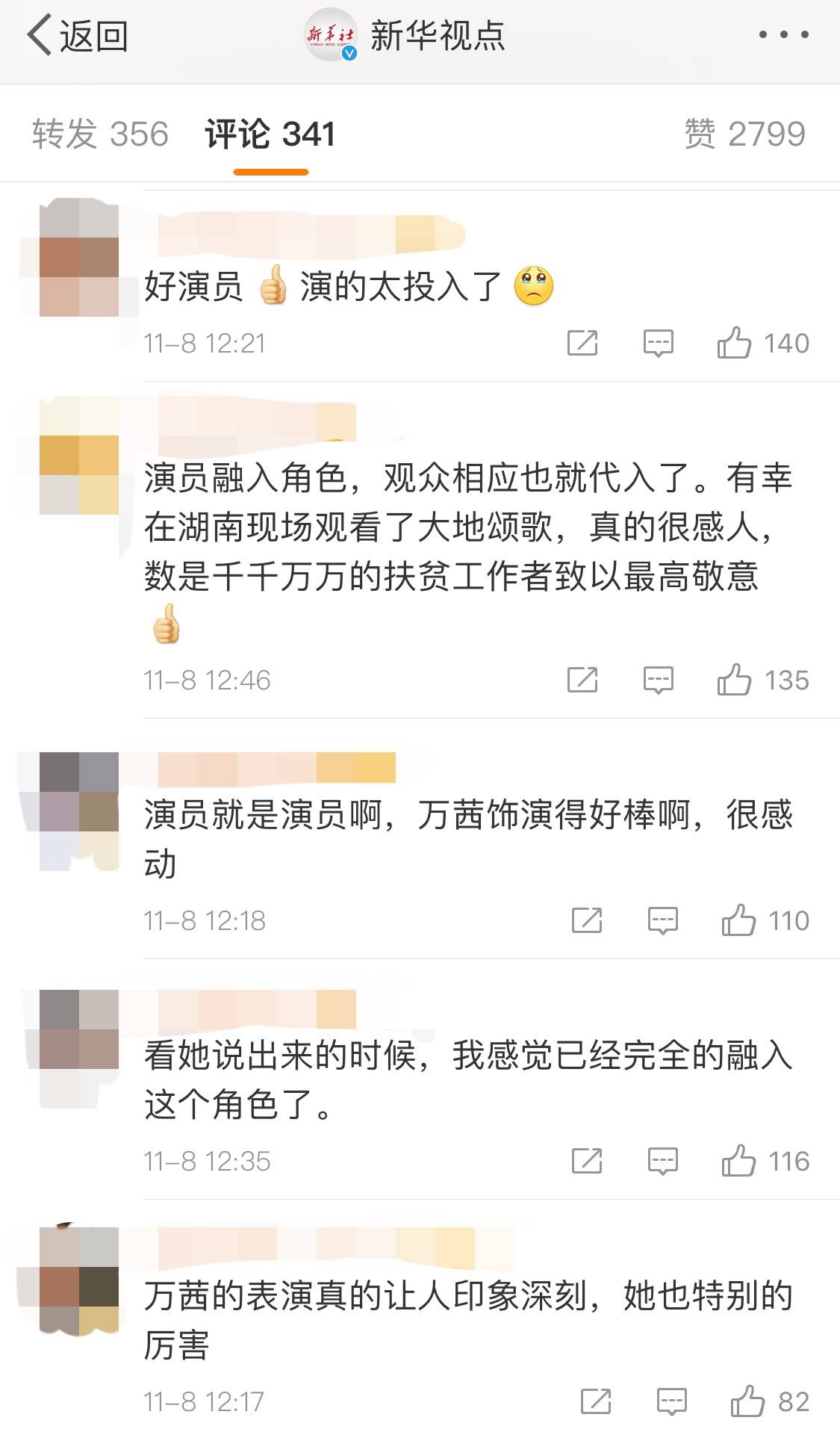Reply to the comment posted at 12:18
This screenshot has height=1435, width=840.
(662, 921)
